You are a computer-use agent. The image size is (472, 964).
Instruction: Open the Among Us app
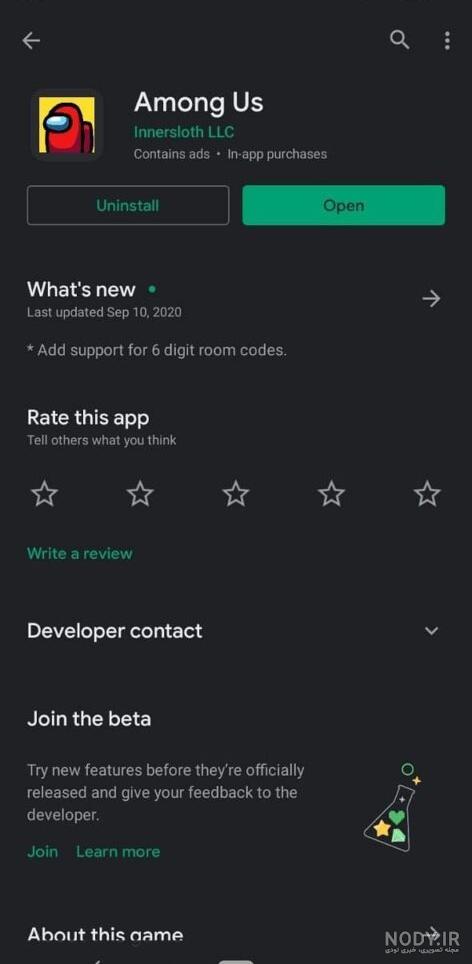click(x=344, y=205)
